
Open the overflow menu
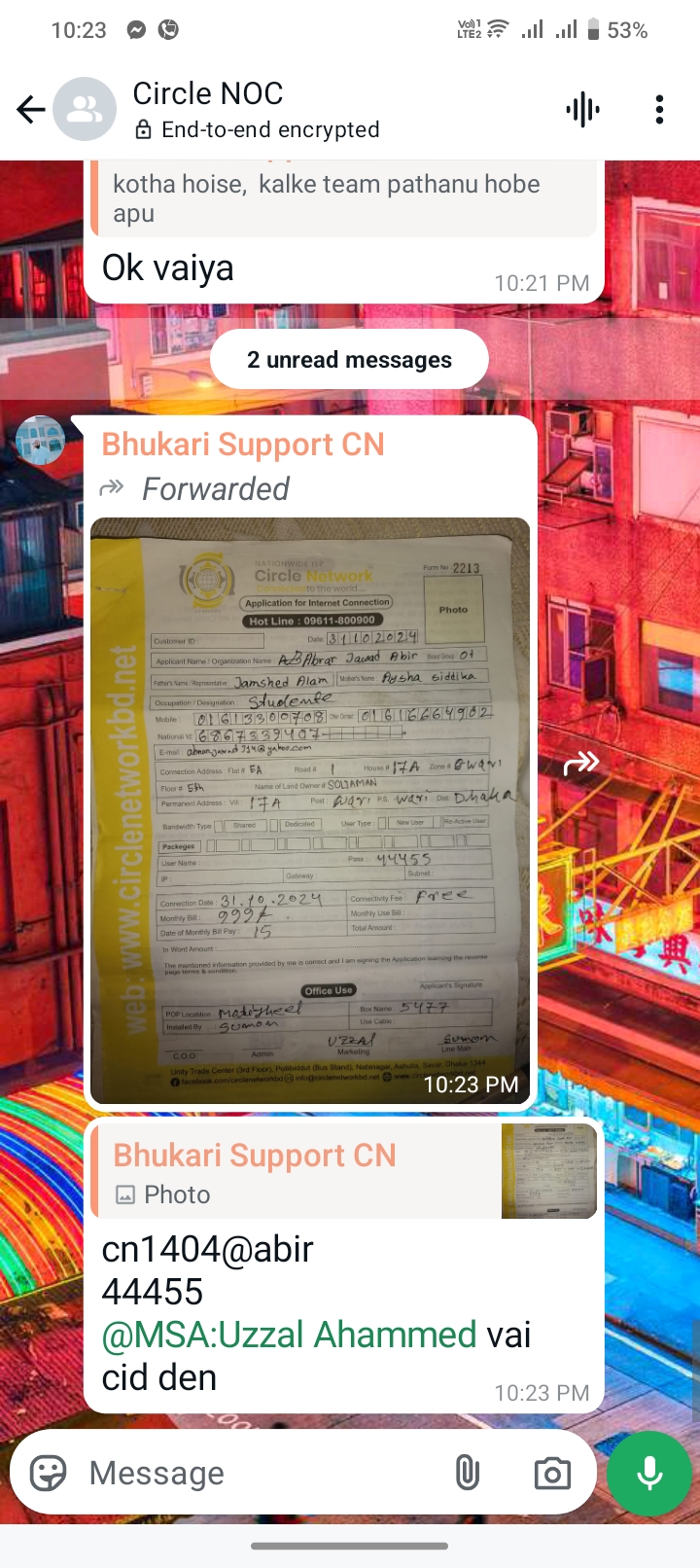pyautogui.click(x=659, y=110)
